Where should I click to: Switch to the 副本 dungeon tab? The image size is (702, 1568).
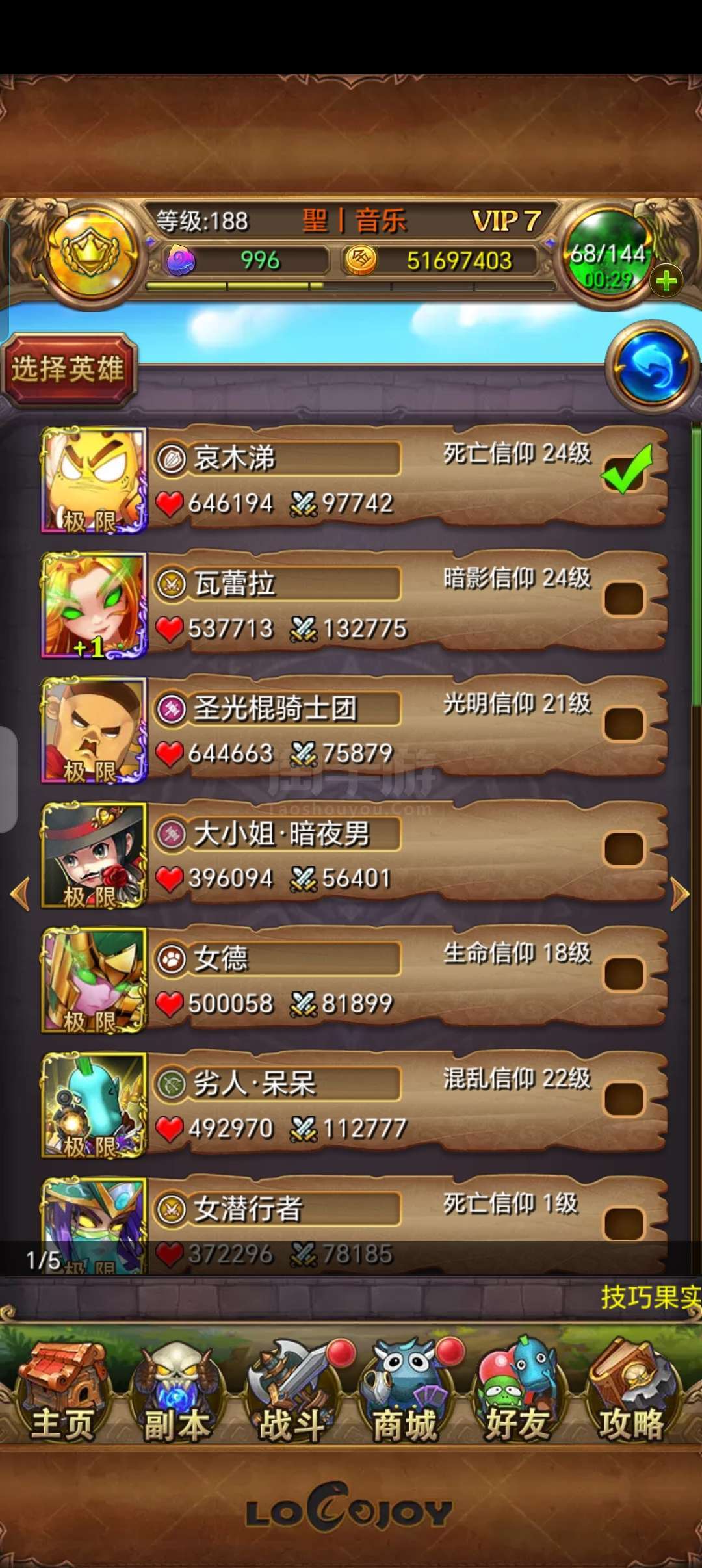pyautogui.click(x=177, y=1392)
